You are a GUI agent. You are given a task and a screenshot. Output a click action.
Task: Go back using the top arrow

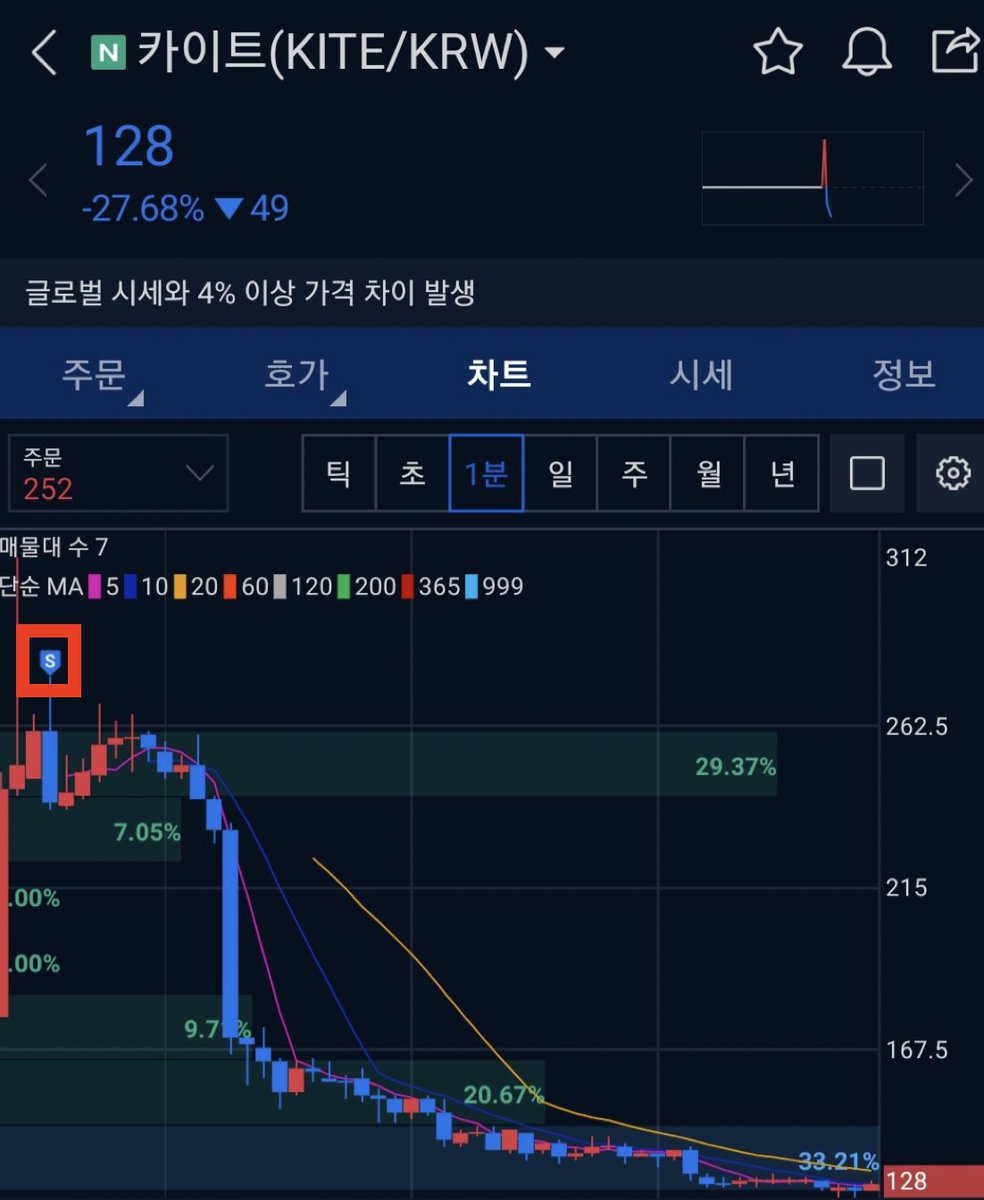point(44,52)
